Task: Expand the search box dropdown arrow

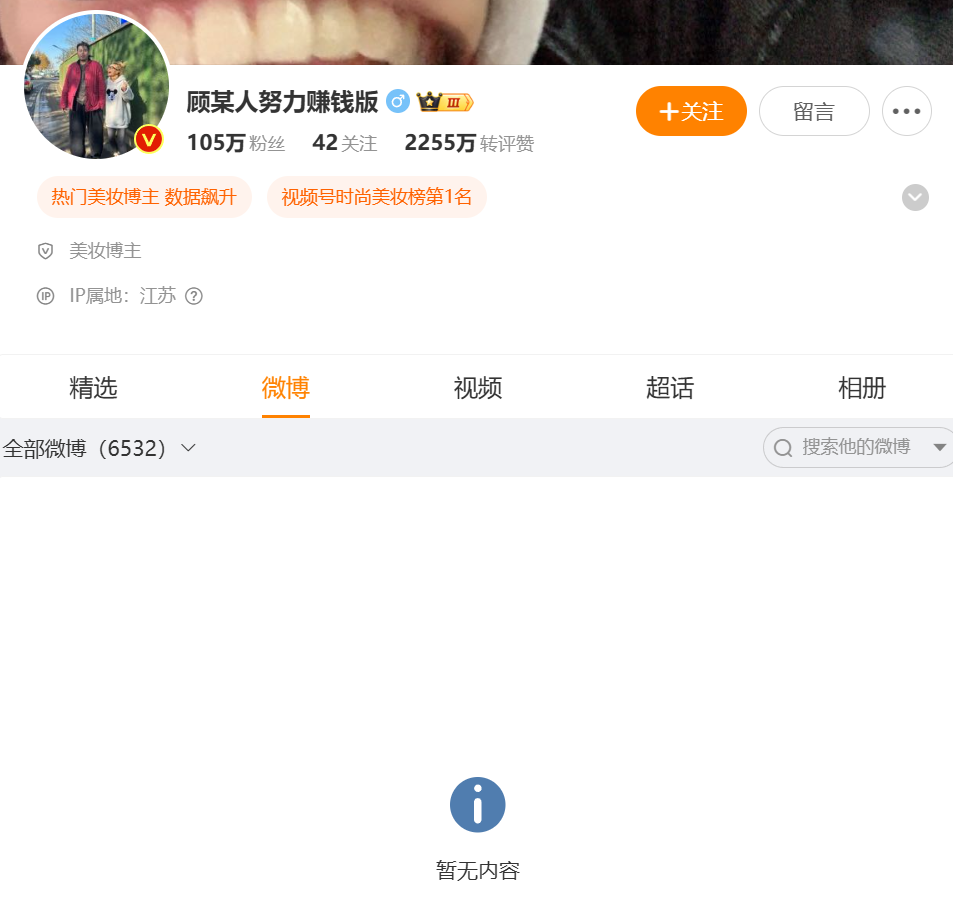Action: point(939,447)
